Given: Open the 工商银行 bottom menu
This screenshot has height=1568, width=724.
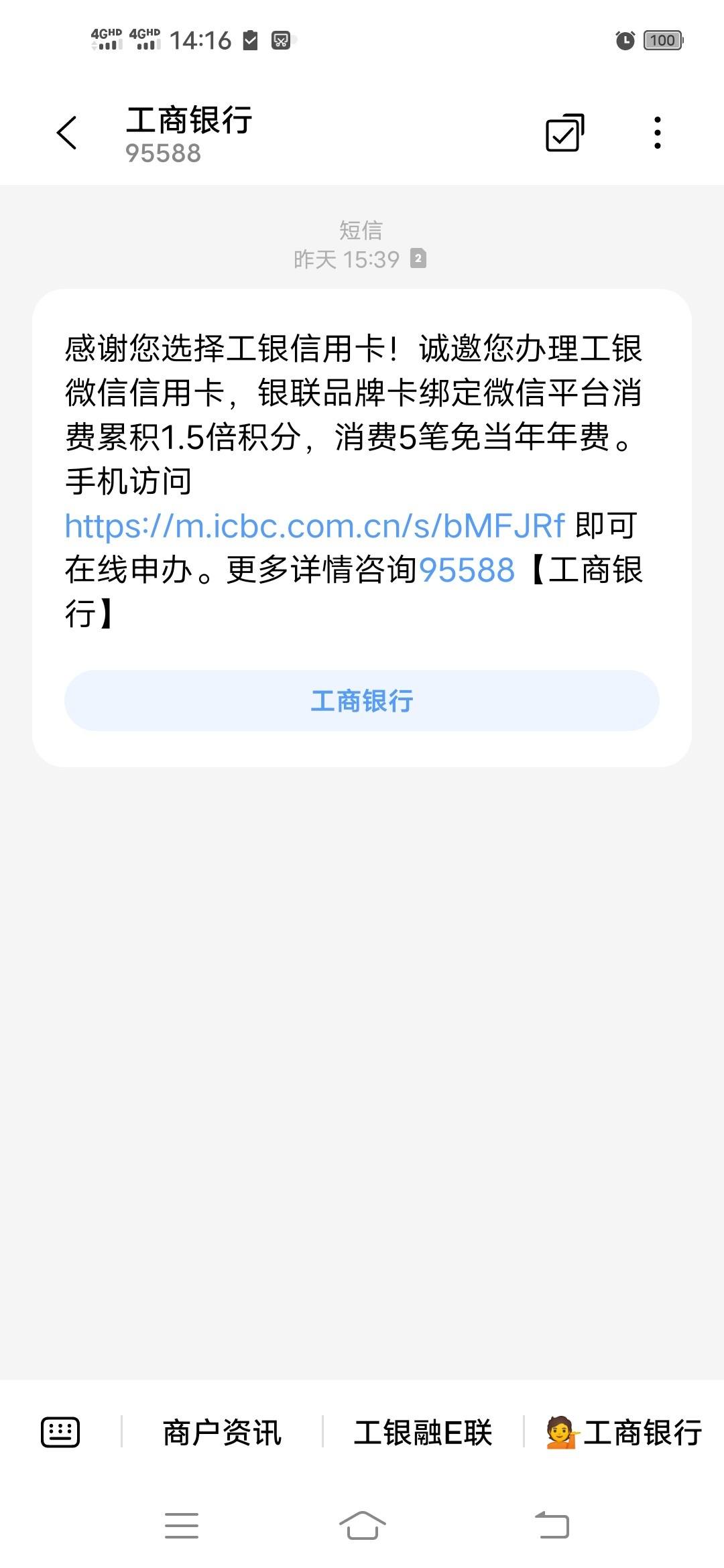Looking at the screenshot, I should [624, 1433].
